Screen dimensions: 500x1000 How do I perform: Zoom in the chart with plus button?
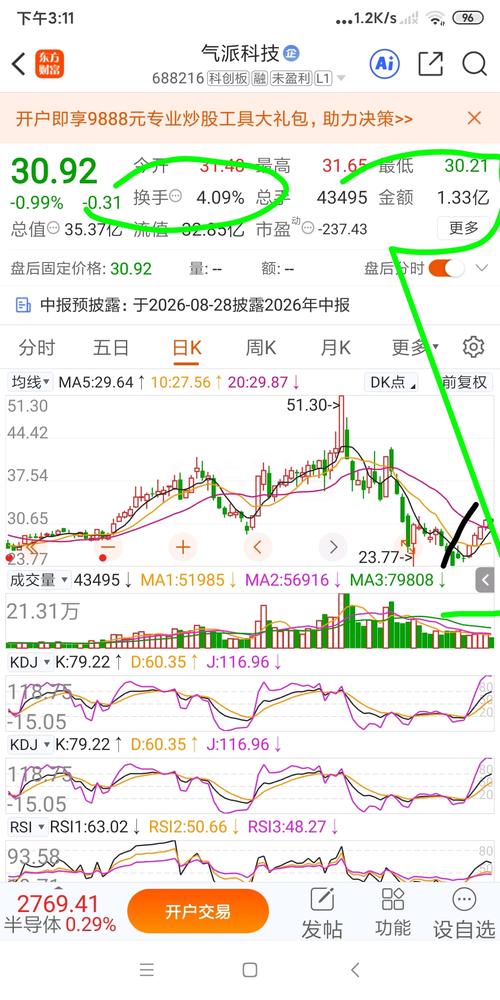183,547
